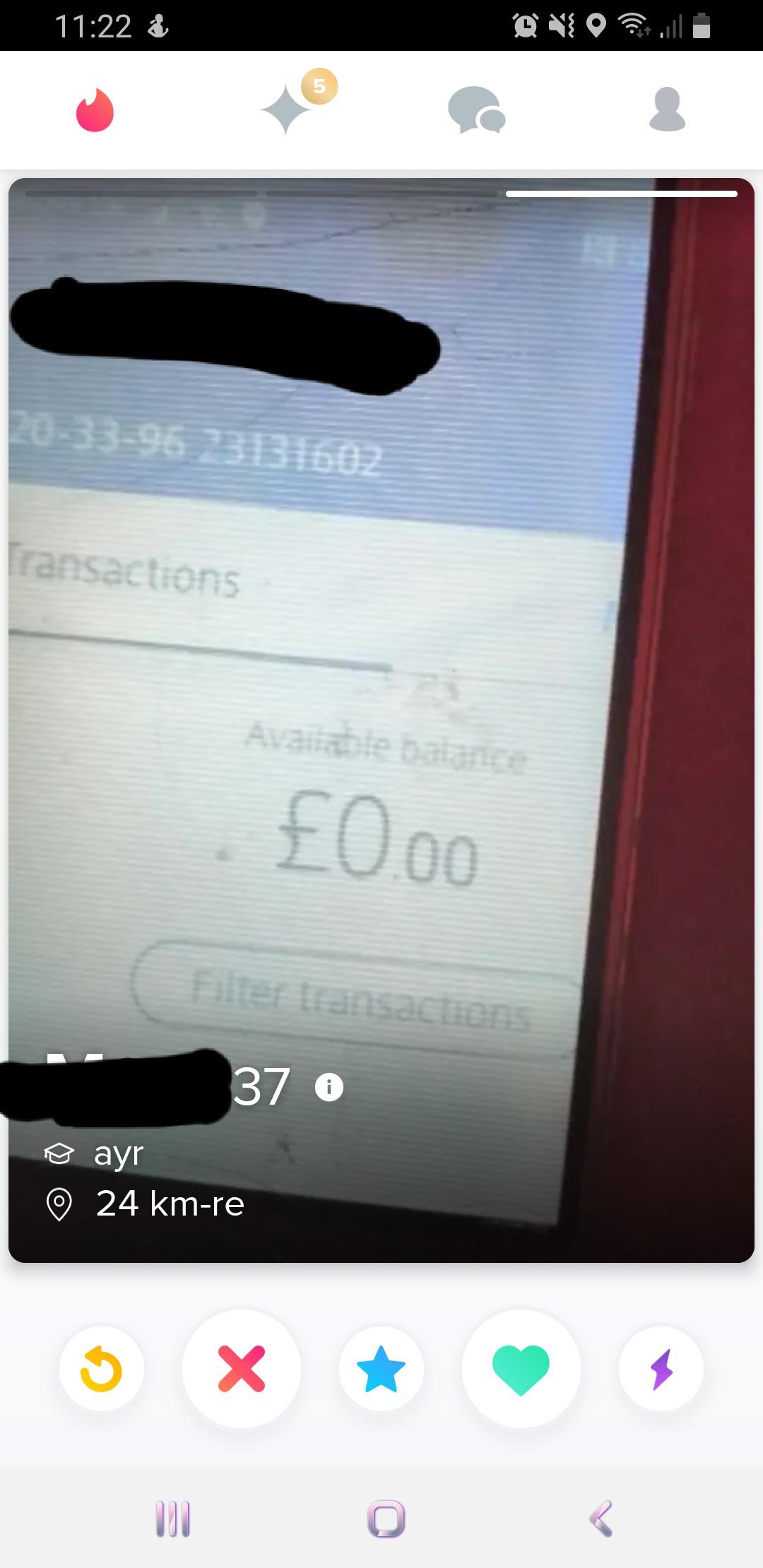This screenshot has width=763, height=1568.
Task: Rewind the last swipe
Action: (101, 1369)
